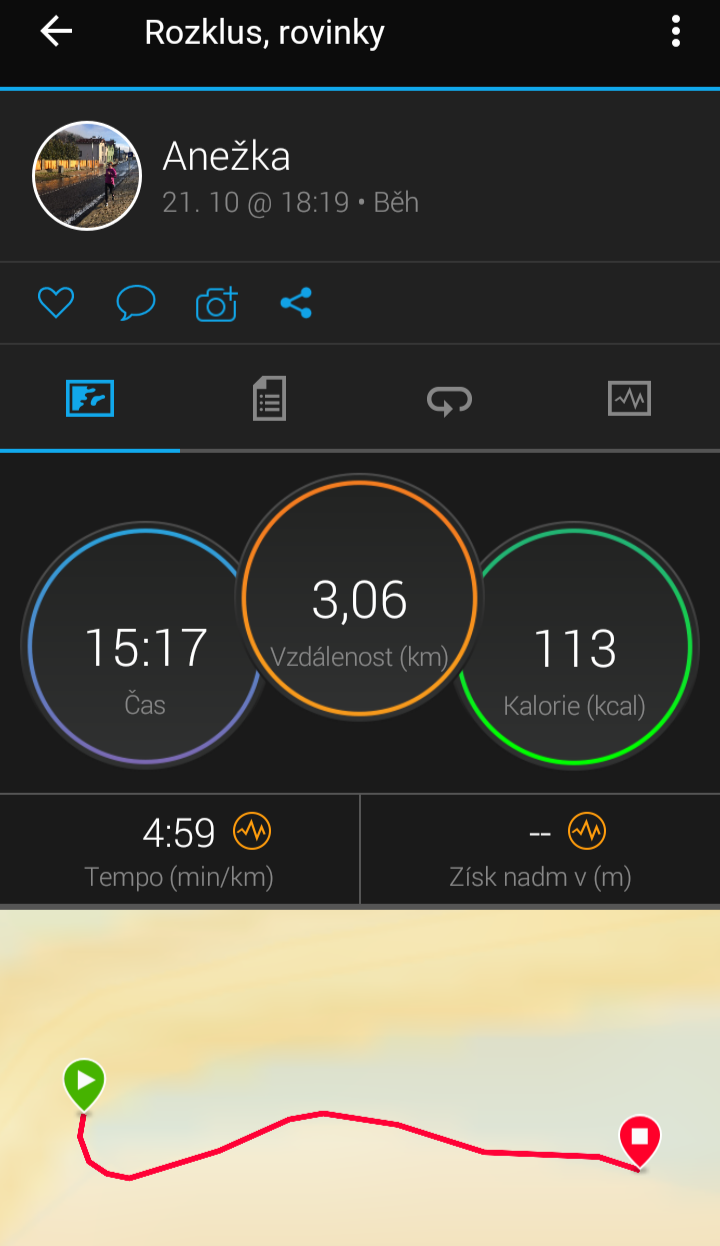
Task: Switch to the laps tab
Action: [450, 399]
